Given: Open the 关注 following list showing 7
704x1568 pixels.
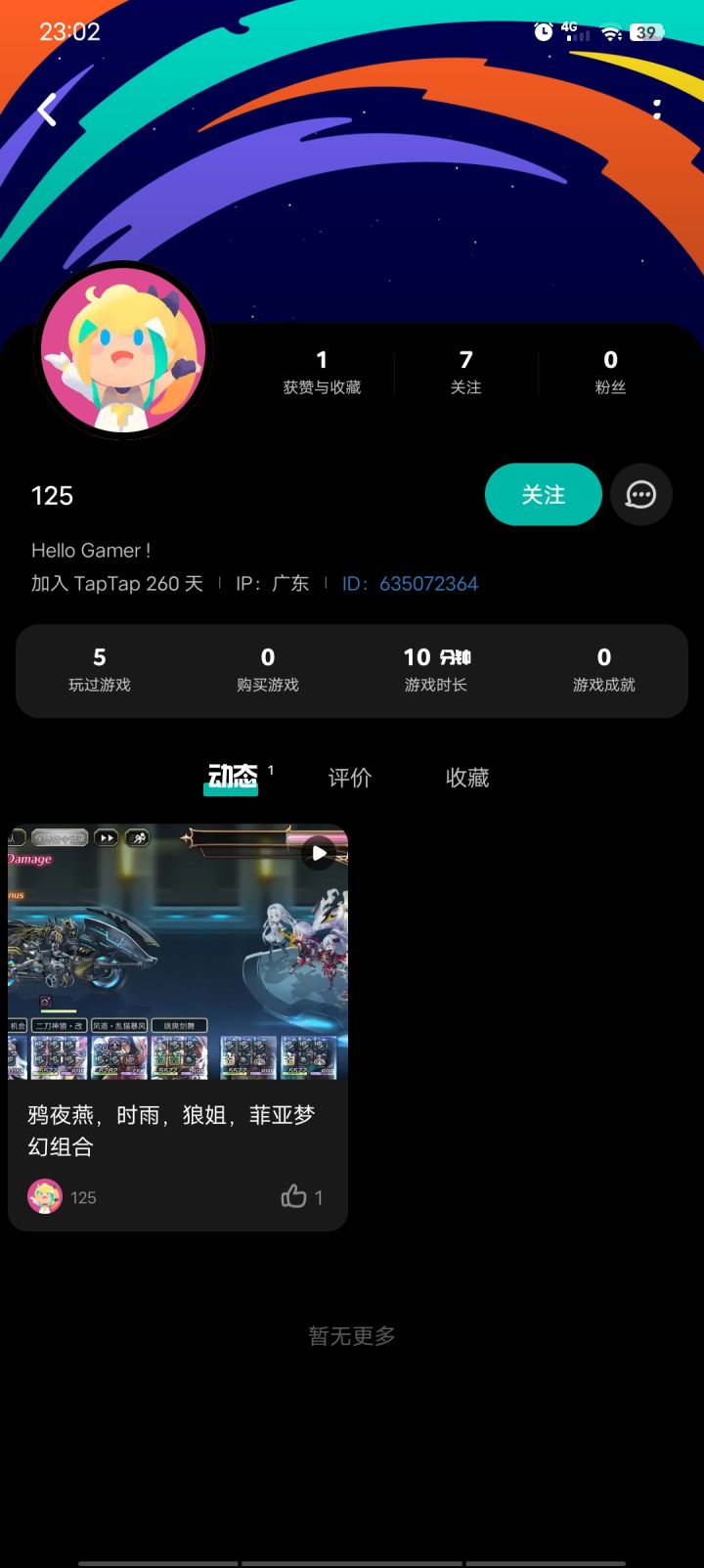Looking at the screenshot, I should click(x=466, y=372).
